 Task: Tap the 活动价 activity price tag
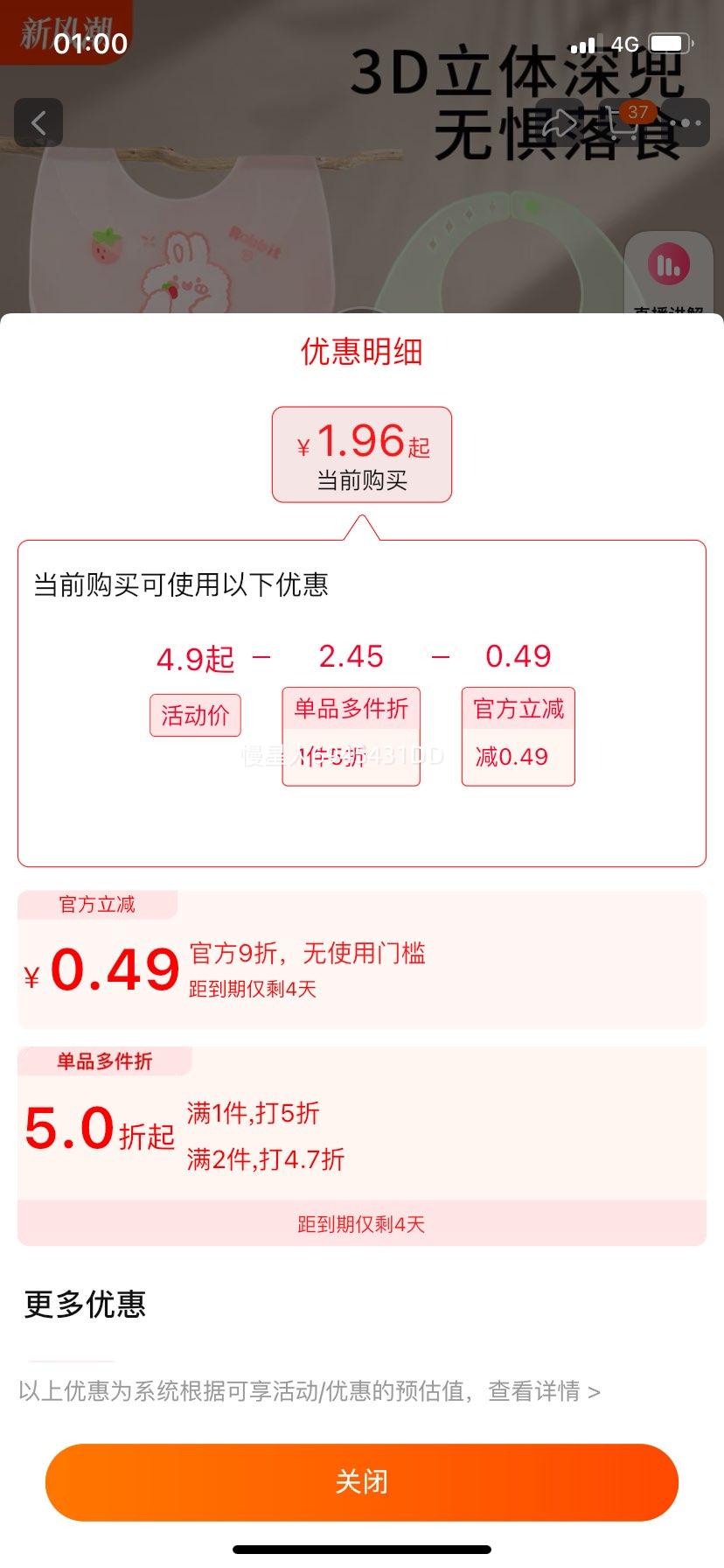195,715
